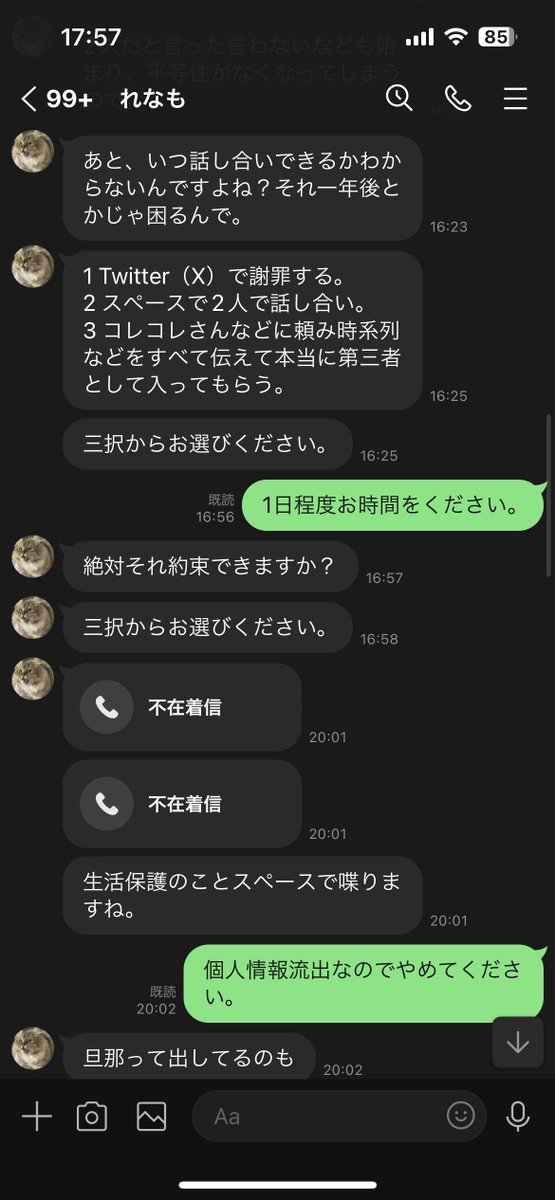This screenshot has height=1200, width=555.
Task: Open the camera to take a photo
Action: (92, 1116)
